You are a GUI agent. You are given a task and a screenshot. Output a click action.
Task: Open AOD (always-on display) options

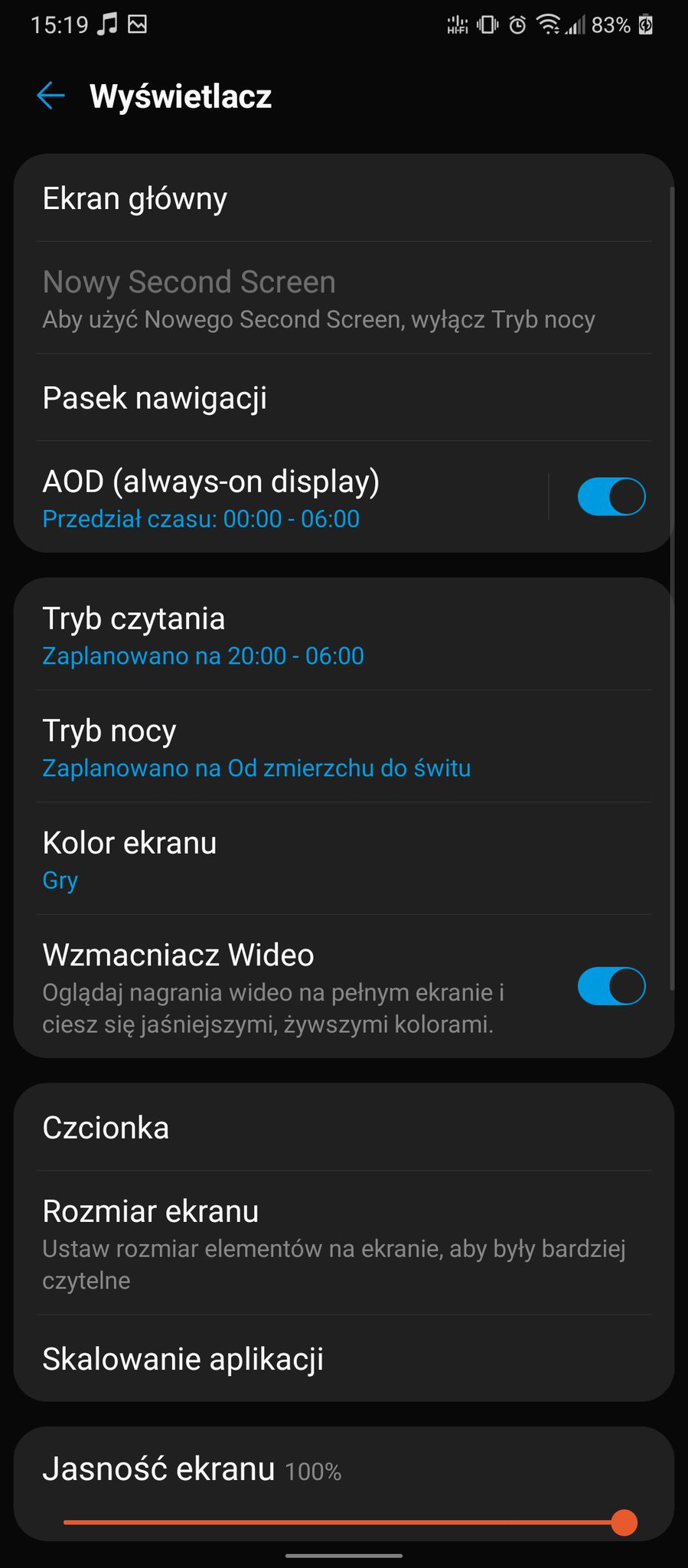[x=280, y=497]
